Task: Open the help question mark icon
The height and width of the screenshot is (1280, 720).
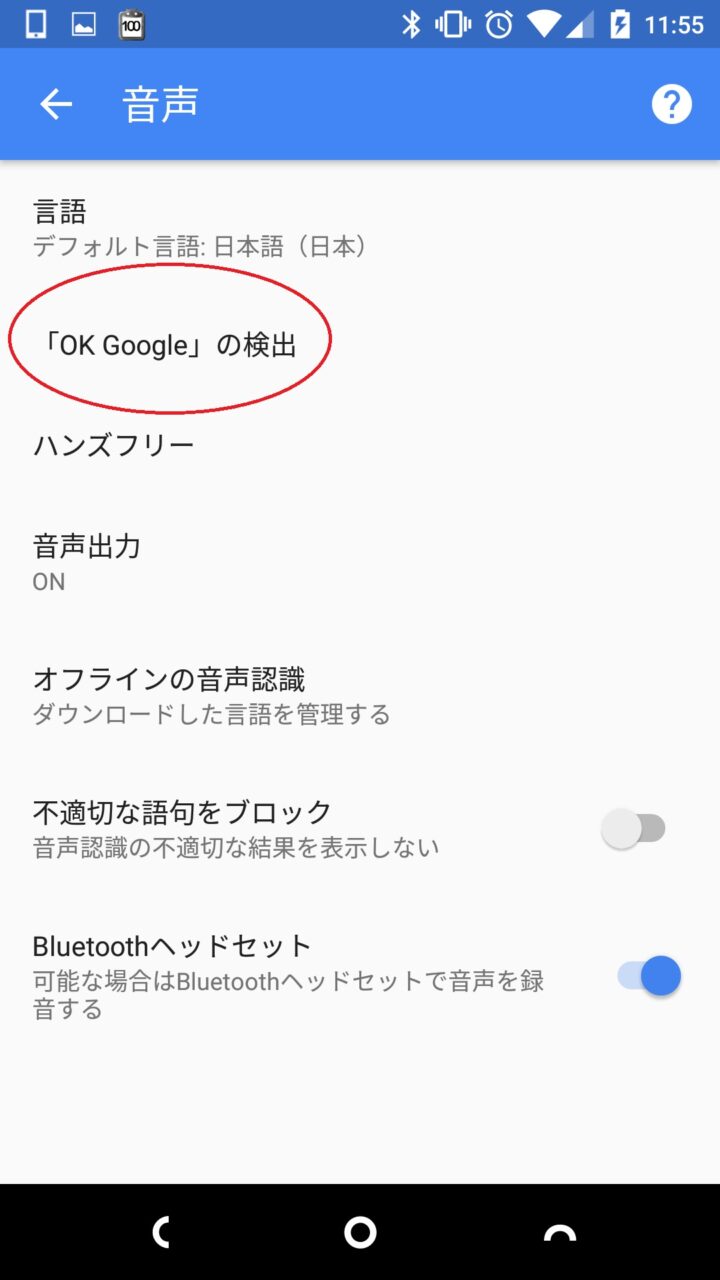Action: point(671,104)
